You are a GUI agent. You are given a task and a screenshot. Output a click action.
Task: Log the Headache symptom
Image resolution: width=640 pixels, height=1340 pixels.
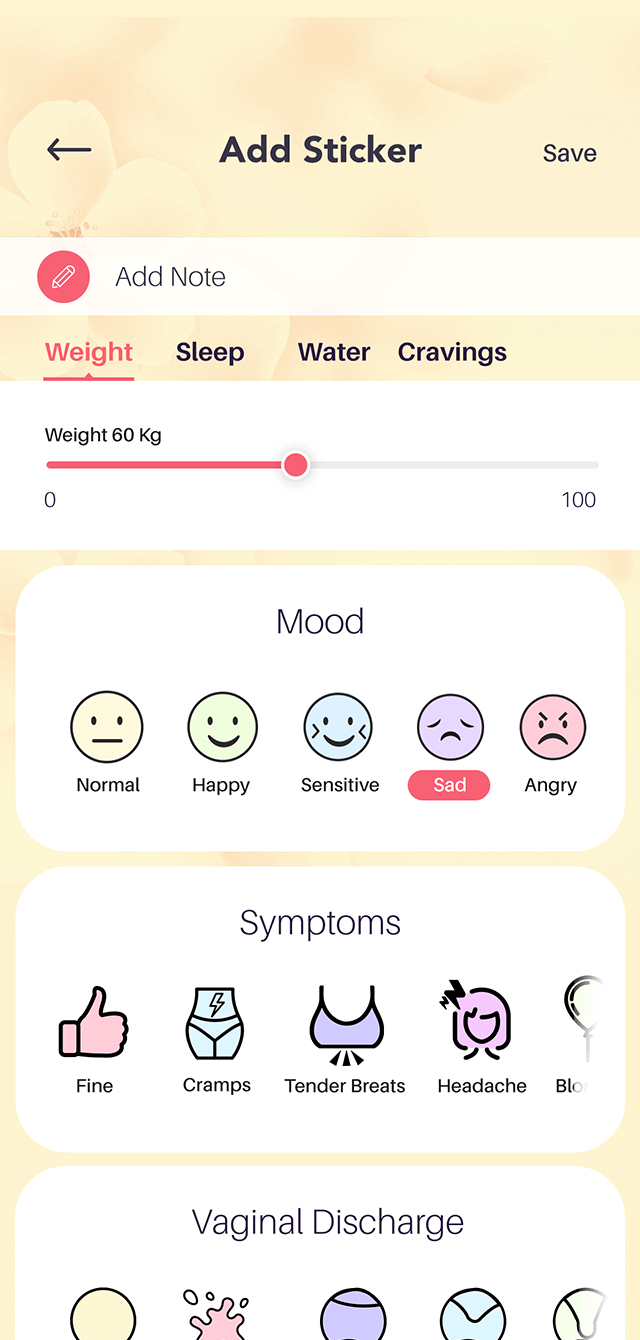pos(481,1040)
